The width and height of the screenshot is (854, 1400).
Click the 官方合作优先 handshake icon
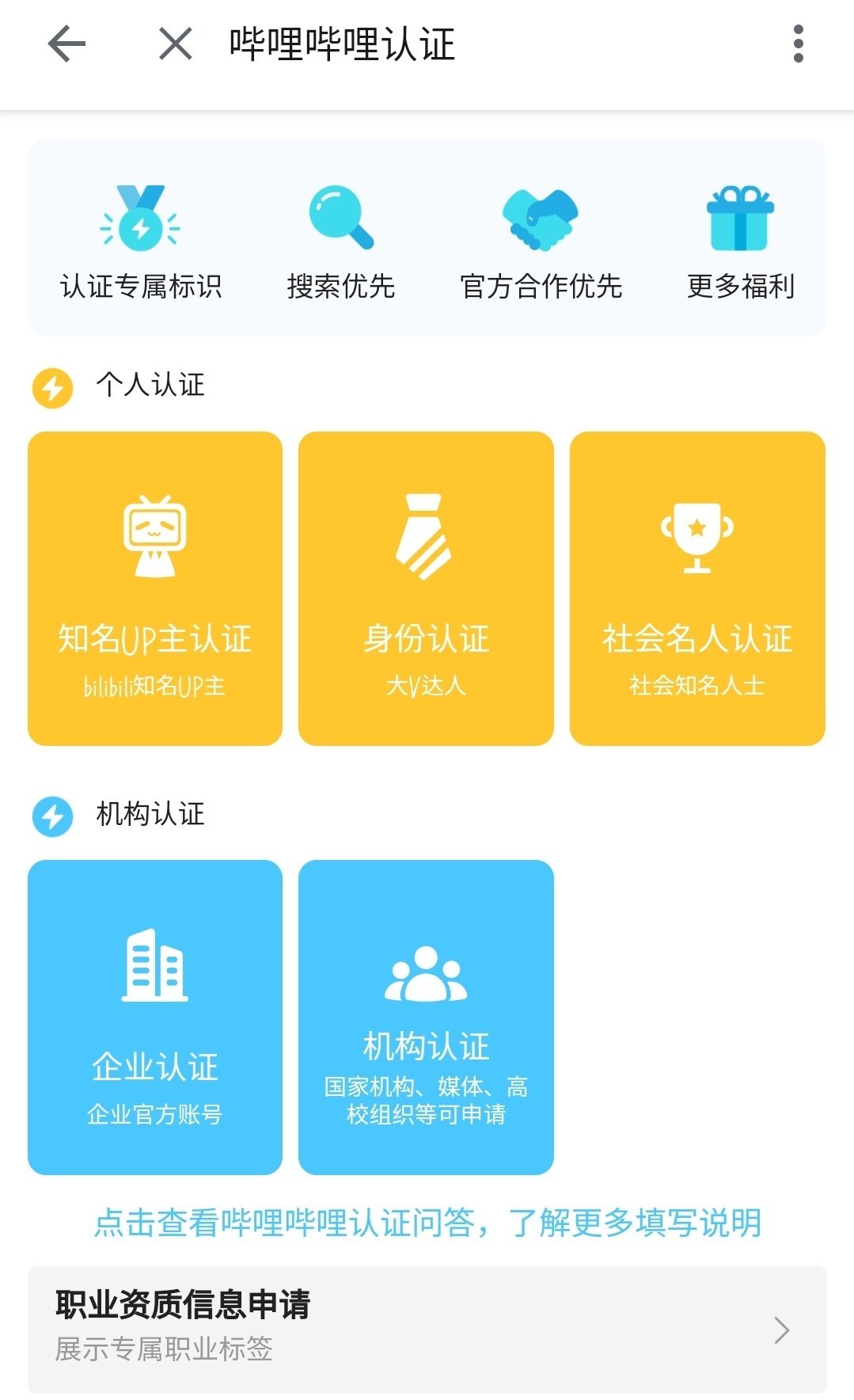(541, 218)
